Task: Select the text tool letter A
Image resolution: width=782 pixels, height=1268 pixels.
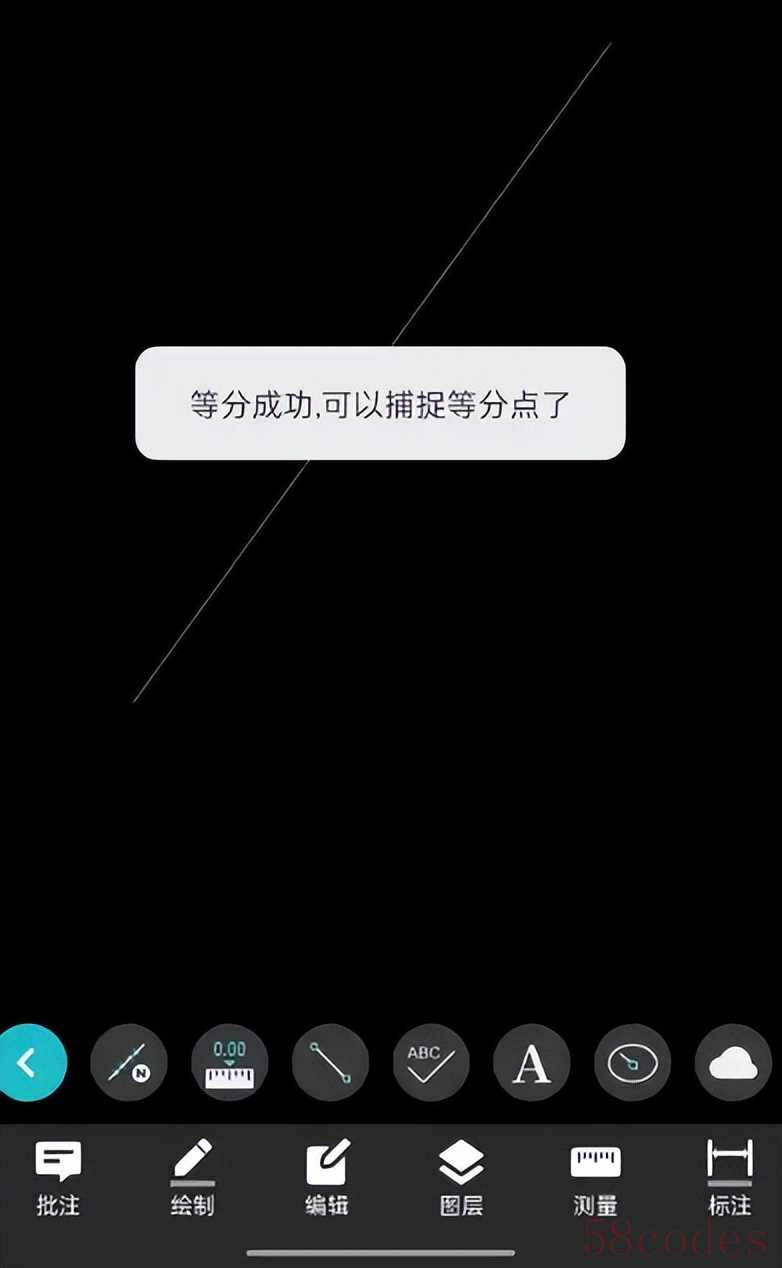Action: tap(531, 1063)
